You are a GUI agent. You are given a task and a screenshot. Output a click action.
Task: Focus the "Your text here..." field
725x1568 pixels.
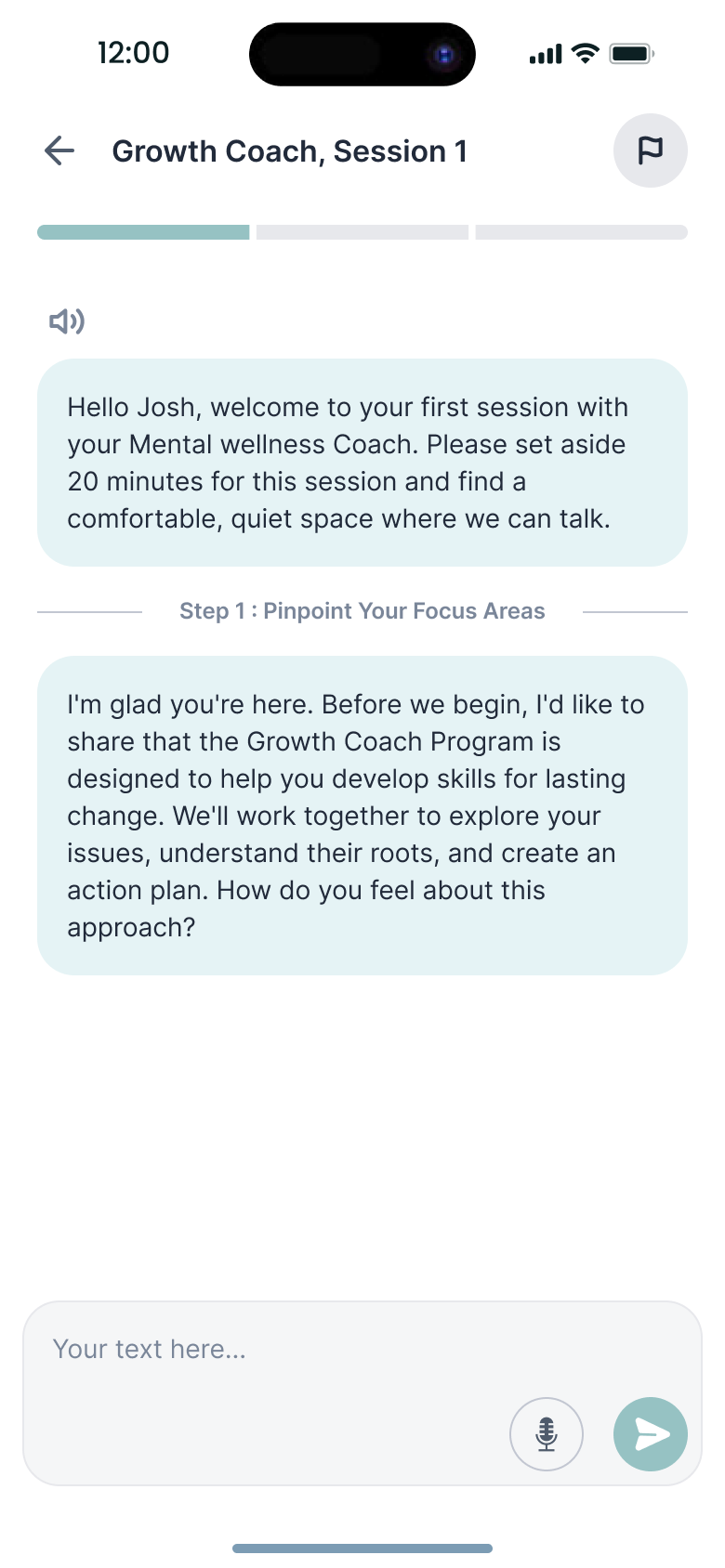coord(362,1393)
